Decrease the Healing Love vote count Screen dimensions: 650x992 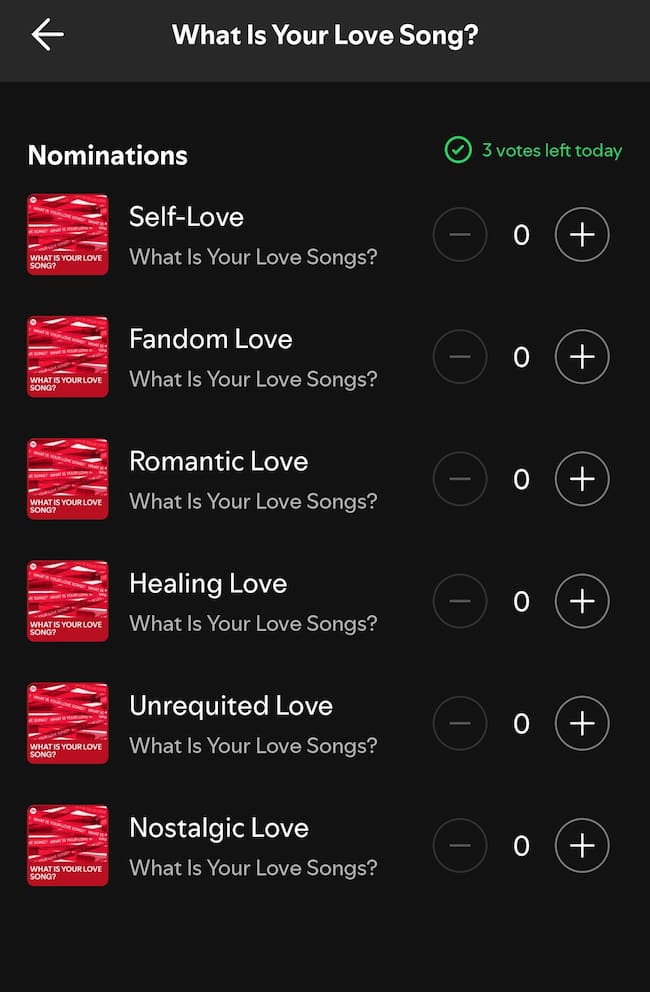460,601
